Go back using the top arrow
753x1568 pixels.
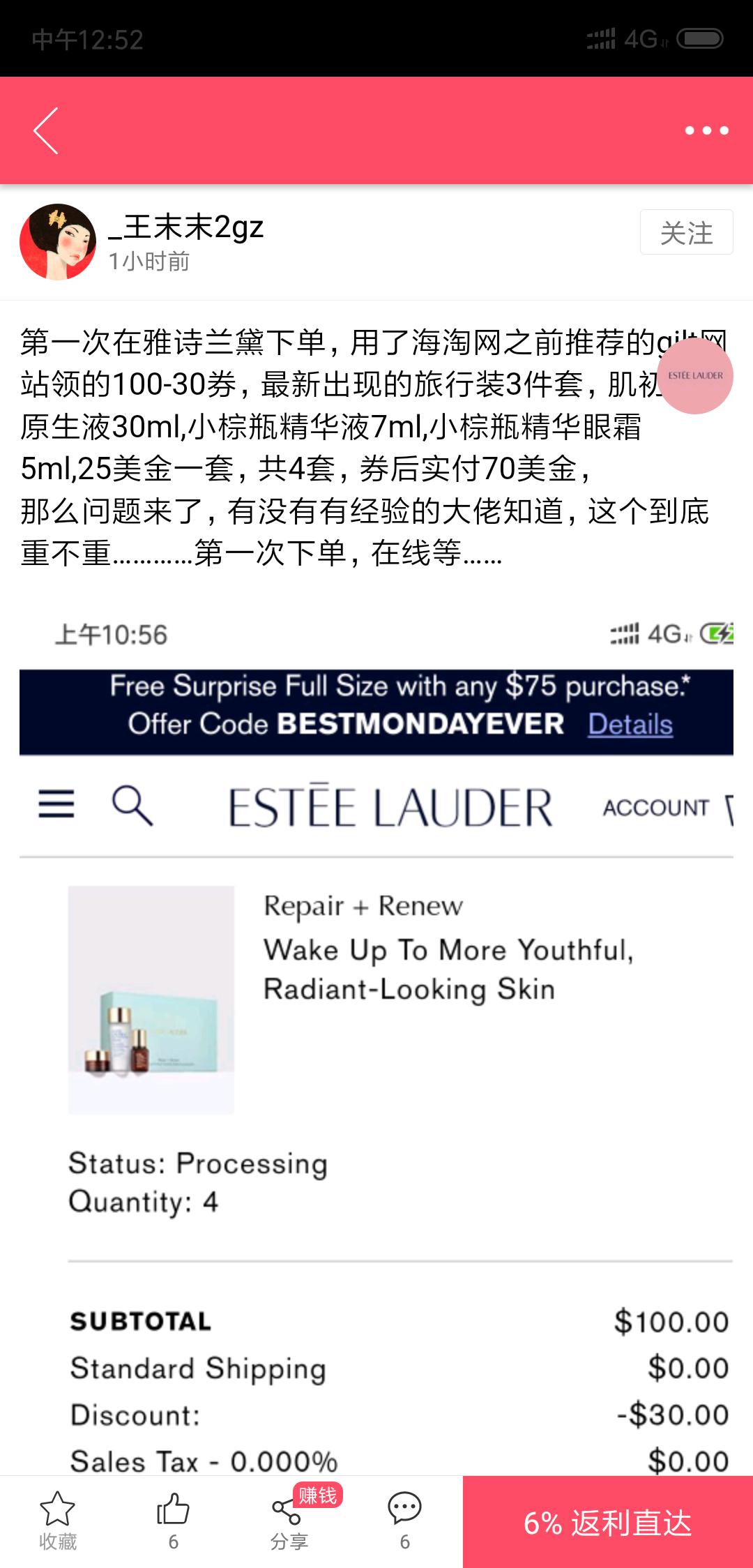click(x=46, y=130)
